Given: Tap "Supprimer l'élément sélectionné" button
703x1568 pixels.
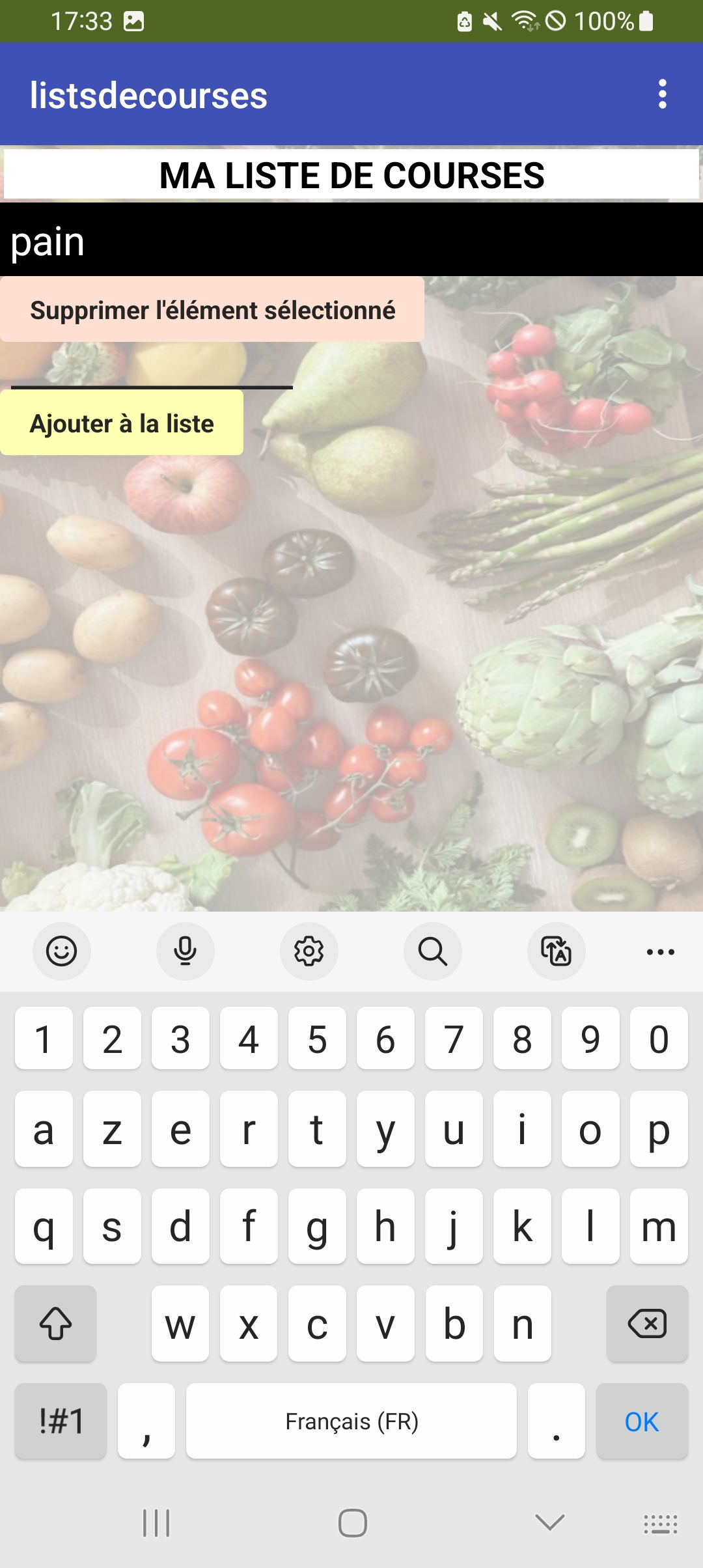Looking at the screenshot, I should (x=212, y=310).
